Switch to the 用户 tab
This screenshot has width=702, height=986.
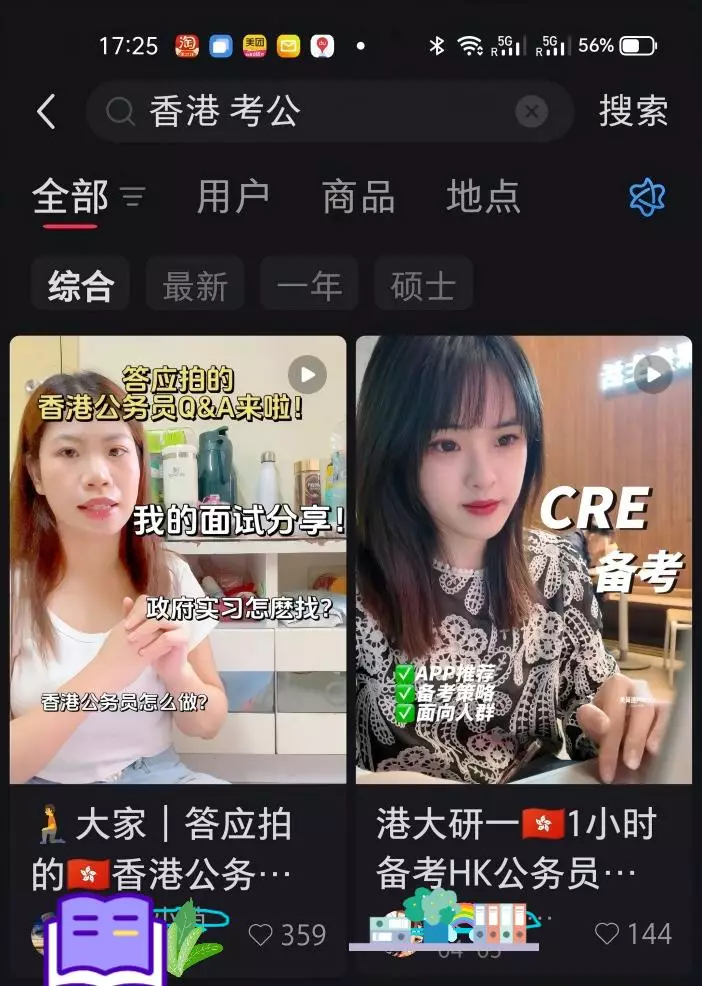[232, 197]
